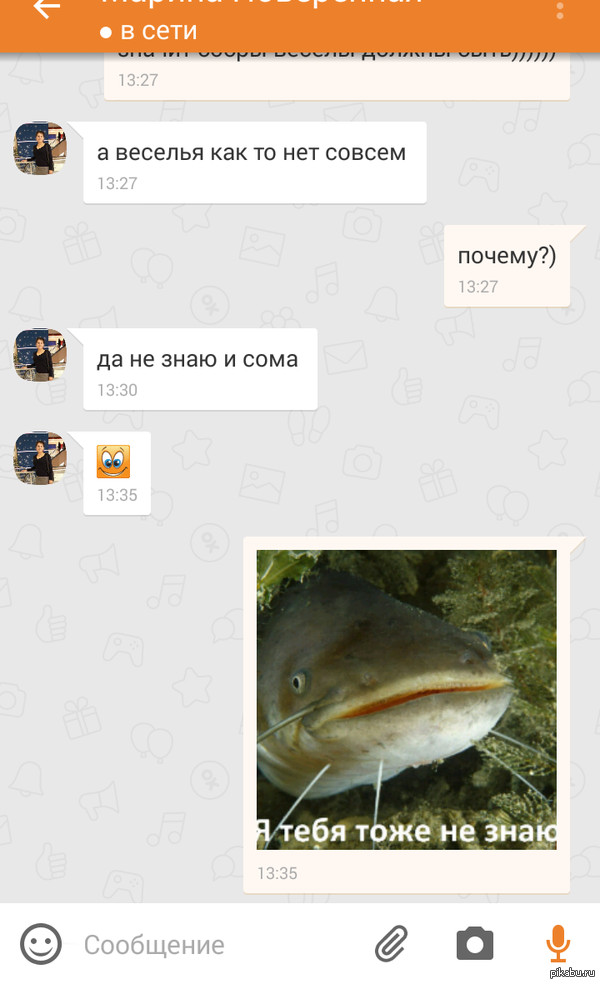Attach a file with the paperclip
600x984 pixels.
[393, 944]
